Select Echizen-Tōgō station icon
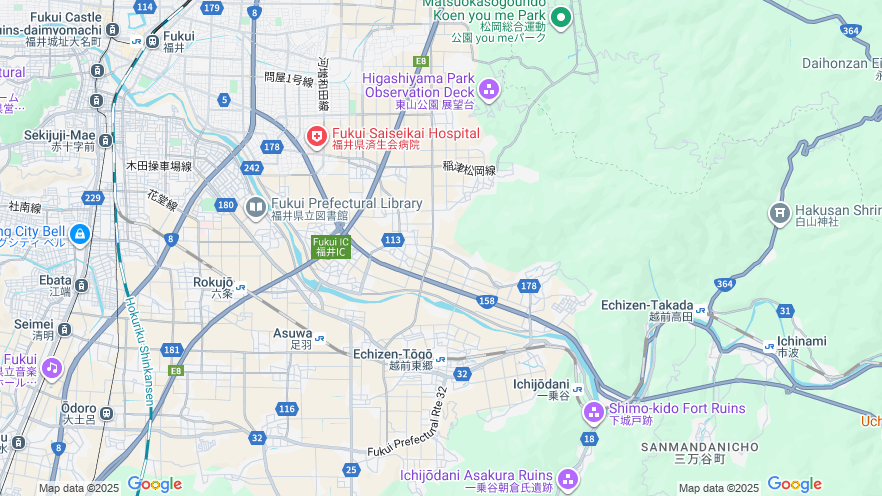The image size is (882, 496). [441, 357]
